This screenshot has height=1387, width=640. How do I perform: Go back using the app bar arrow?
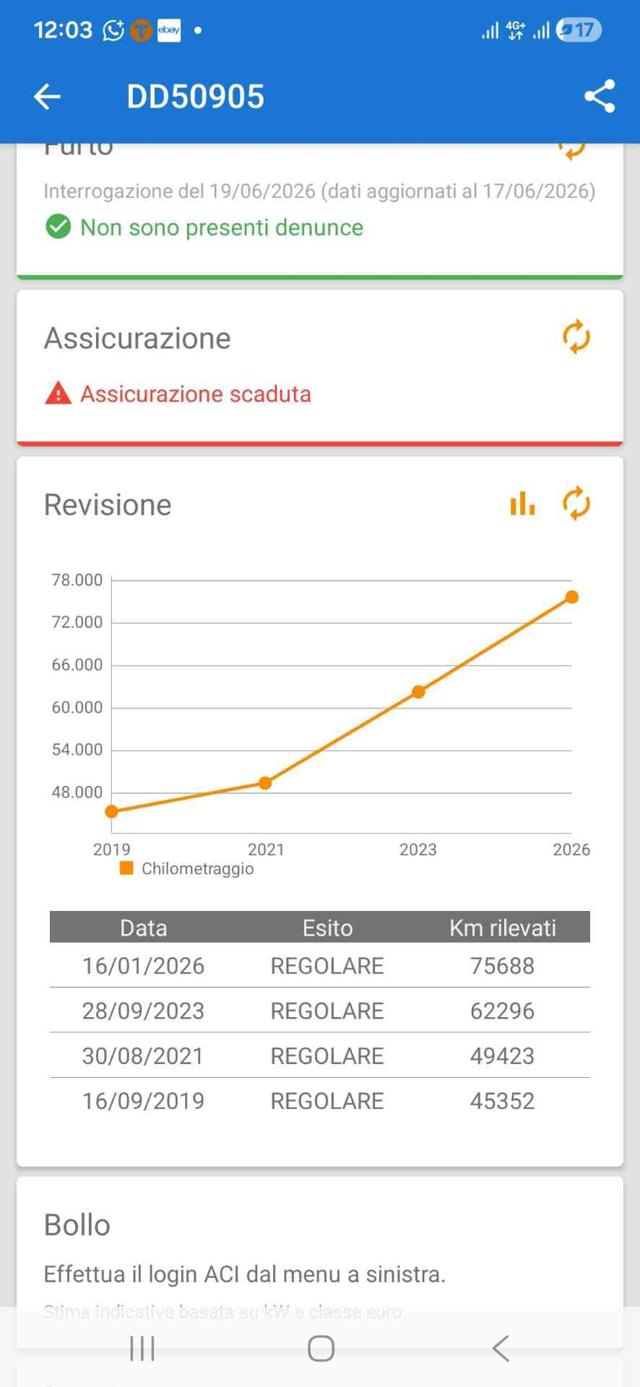click(47, 96)
